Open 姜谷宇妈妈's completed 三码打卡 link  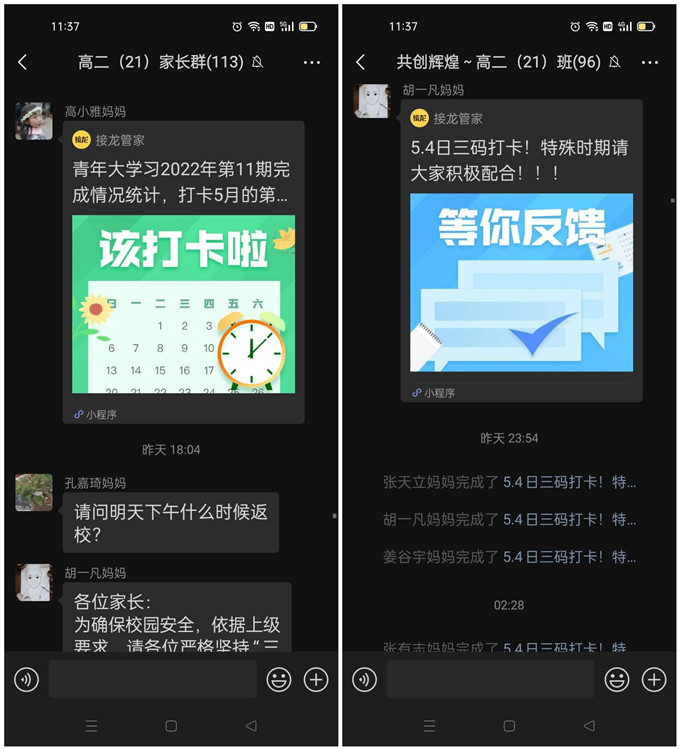pos(569,556)
